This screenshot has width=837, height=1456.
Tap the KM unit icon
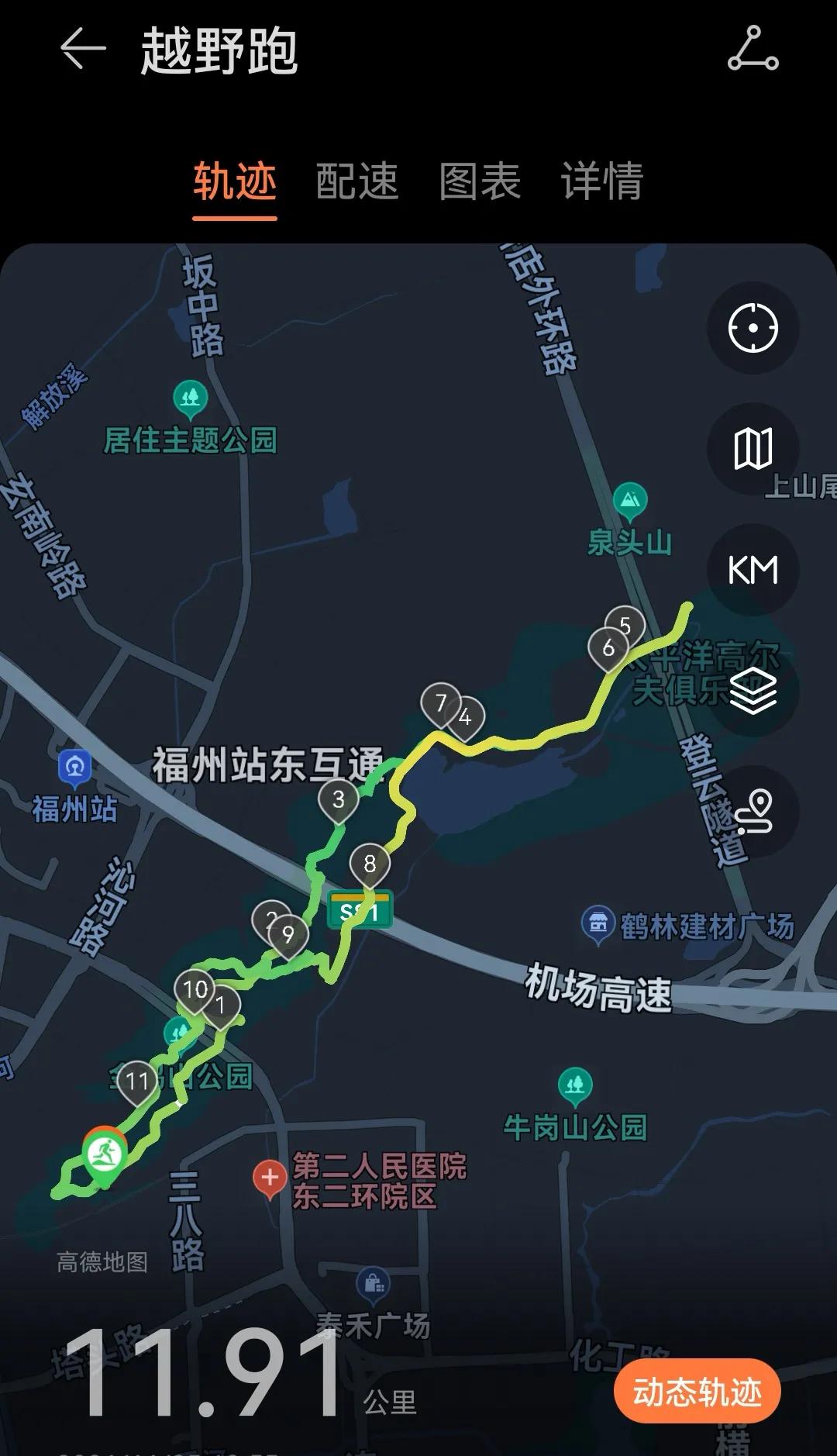(753, 571)
